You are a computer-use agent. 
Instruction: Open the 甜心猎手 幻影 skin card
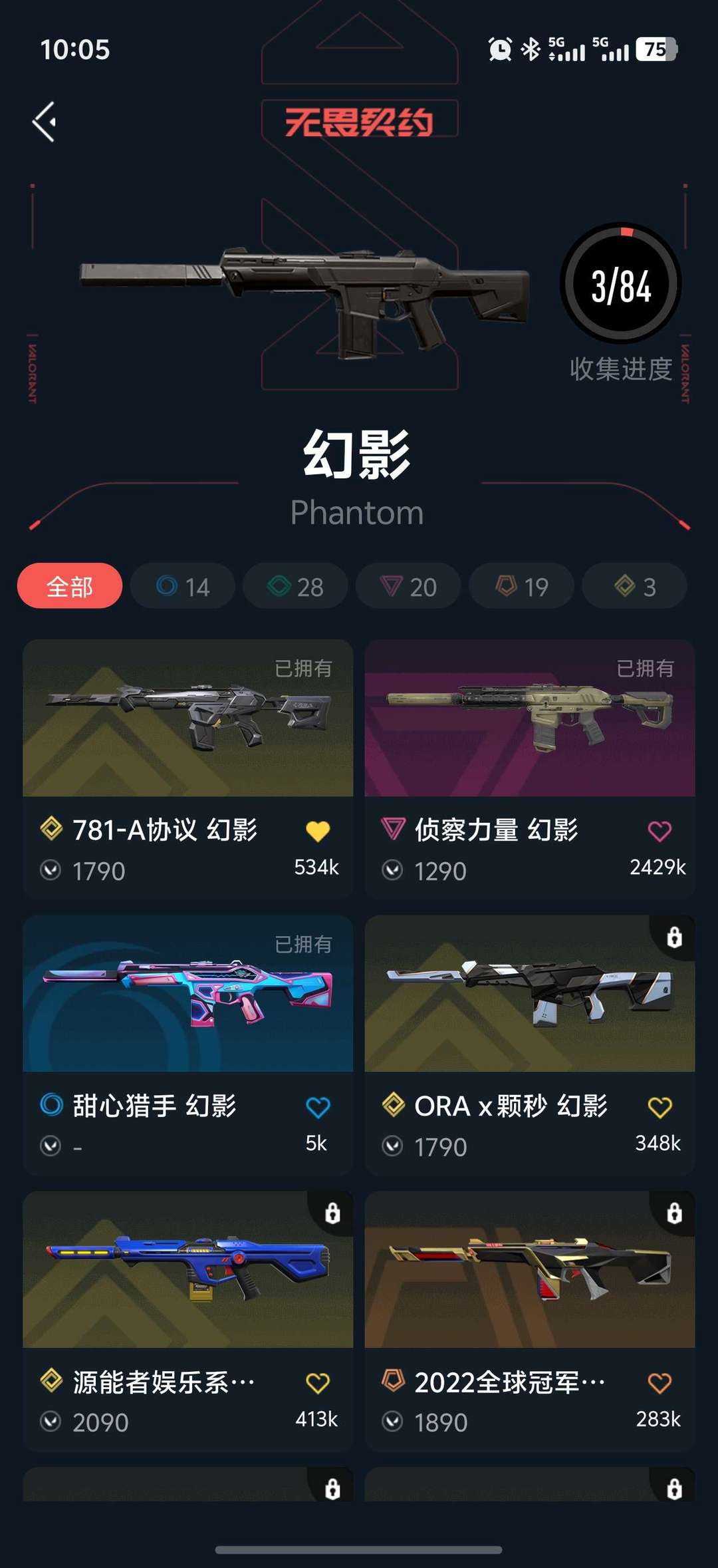(x=187, y=997)
